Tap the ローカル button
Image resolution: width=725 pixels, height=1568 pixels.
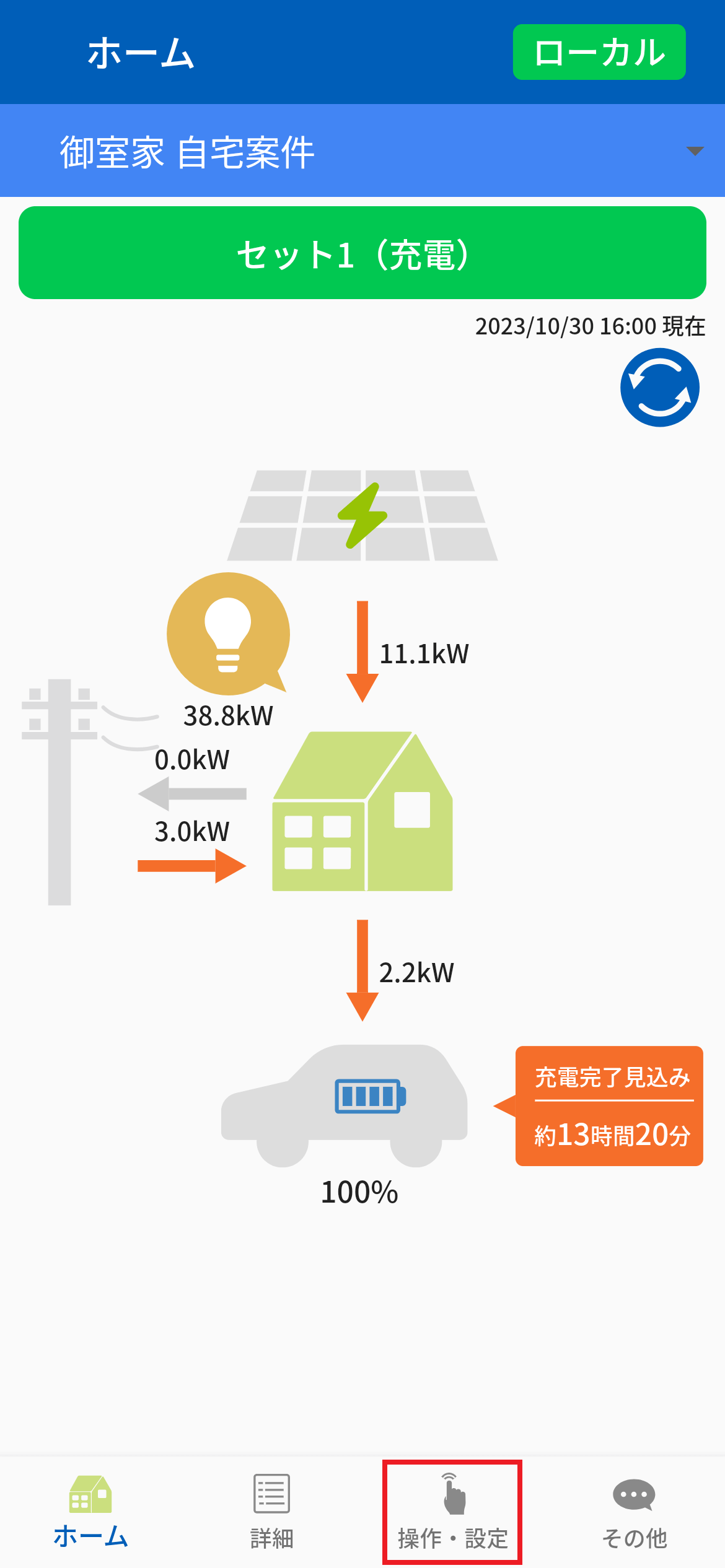click(x=599, y=52)
